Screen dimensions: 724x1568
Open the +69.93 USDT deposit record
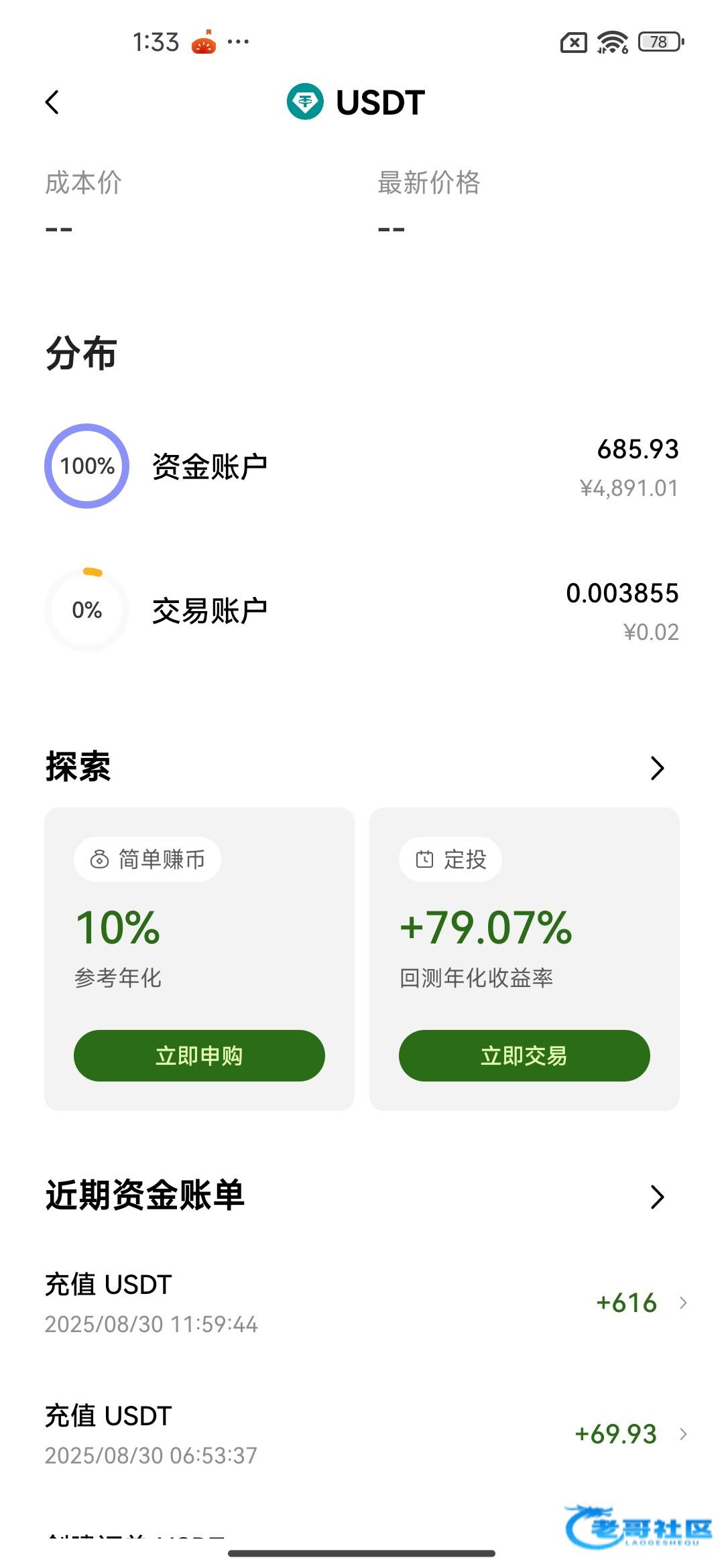(362, 1435)
